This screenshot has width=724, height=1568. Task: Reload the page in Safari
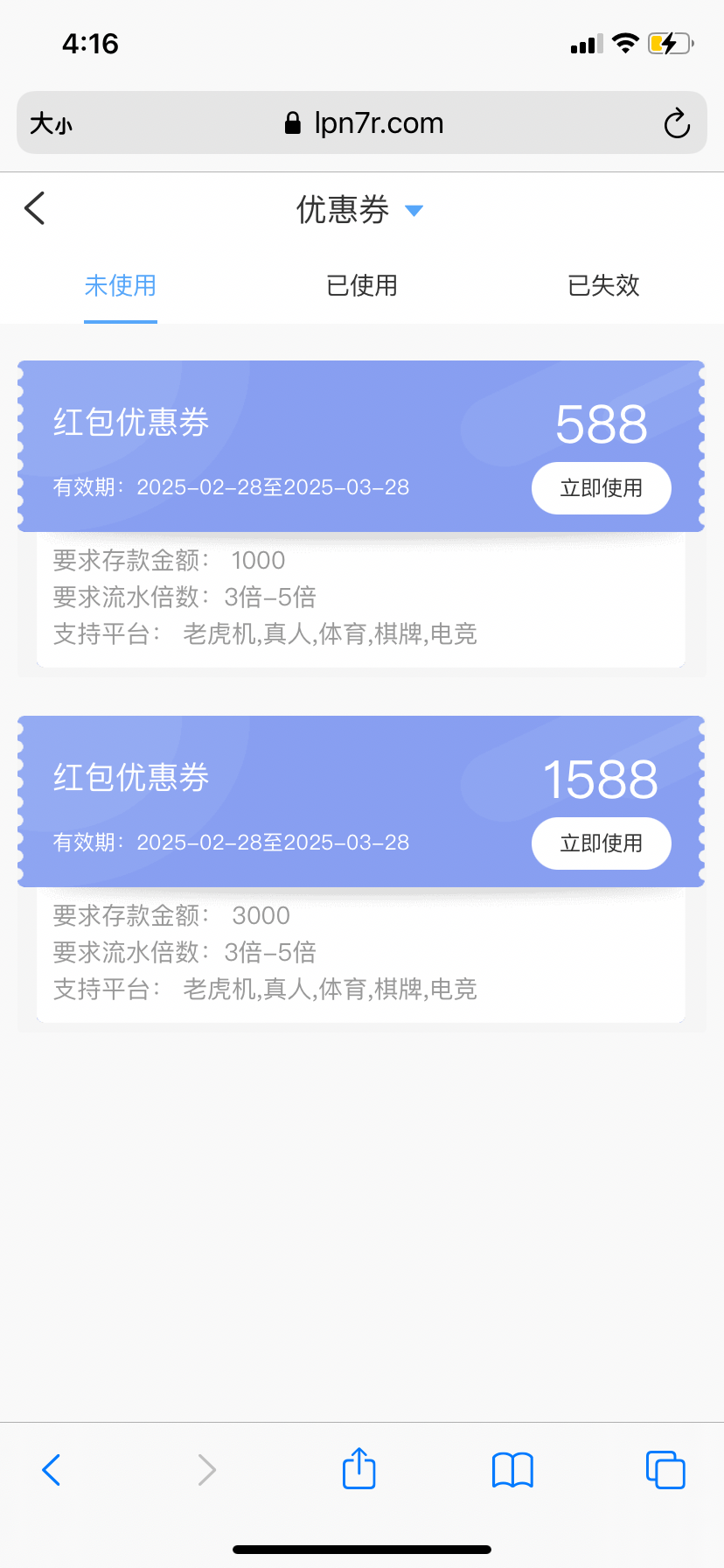(x=677, y=123)
